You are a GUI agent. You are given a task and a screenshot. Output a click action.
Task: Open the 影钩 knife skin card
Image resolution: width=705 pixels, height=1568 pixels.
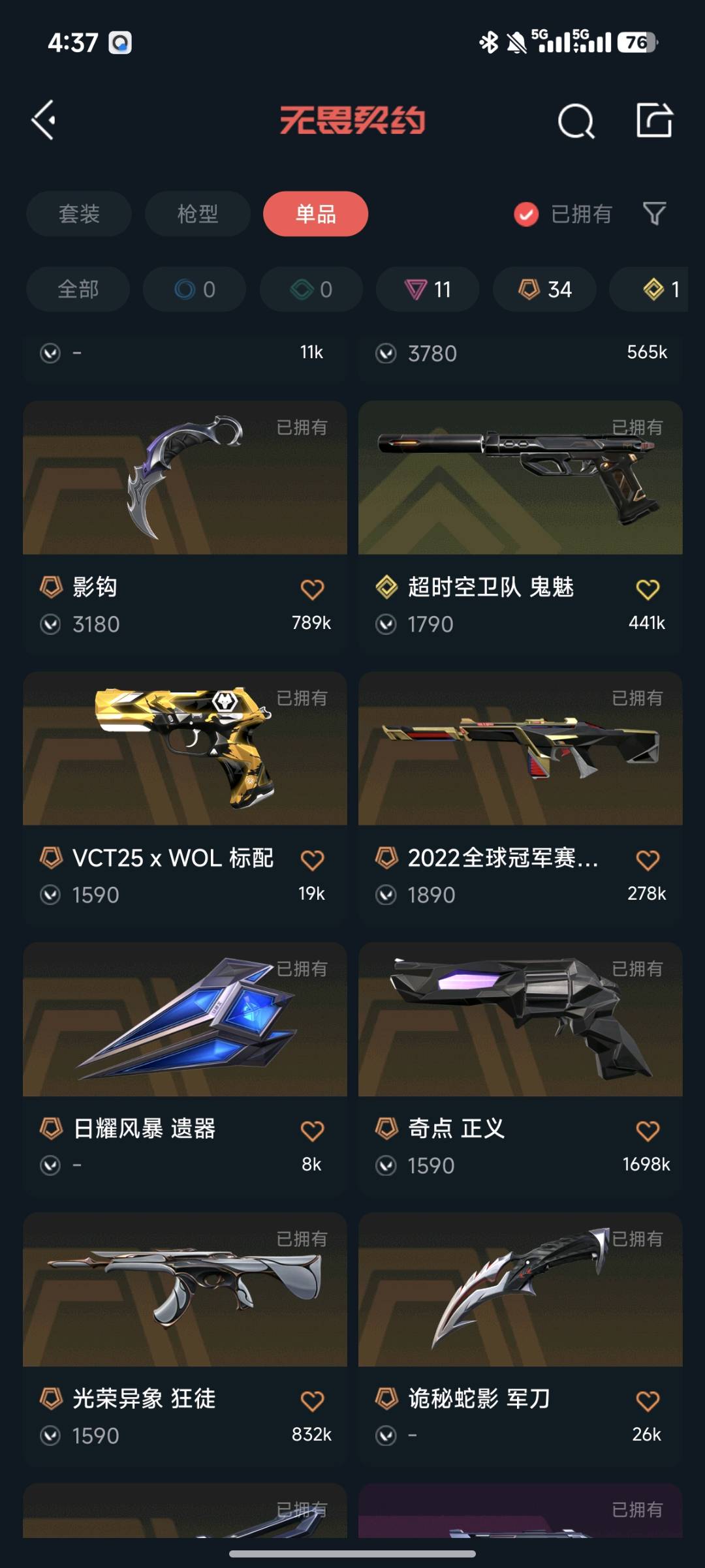coord(185,478)
